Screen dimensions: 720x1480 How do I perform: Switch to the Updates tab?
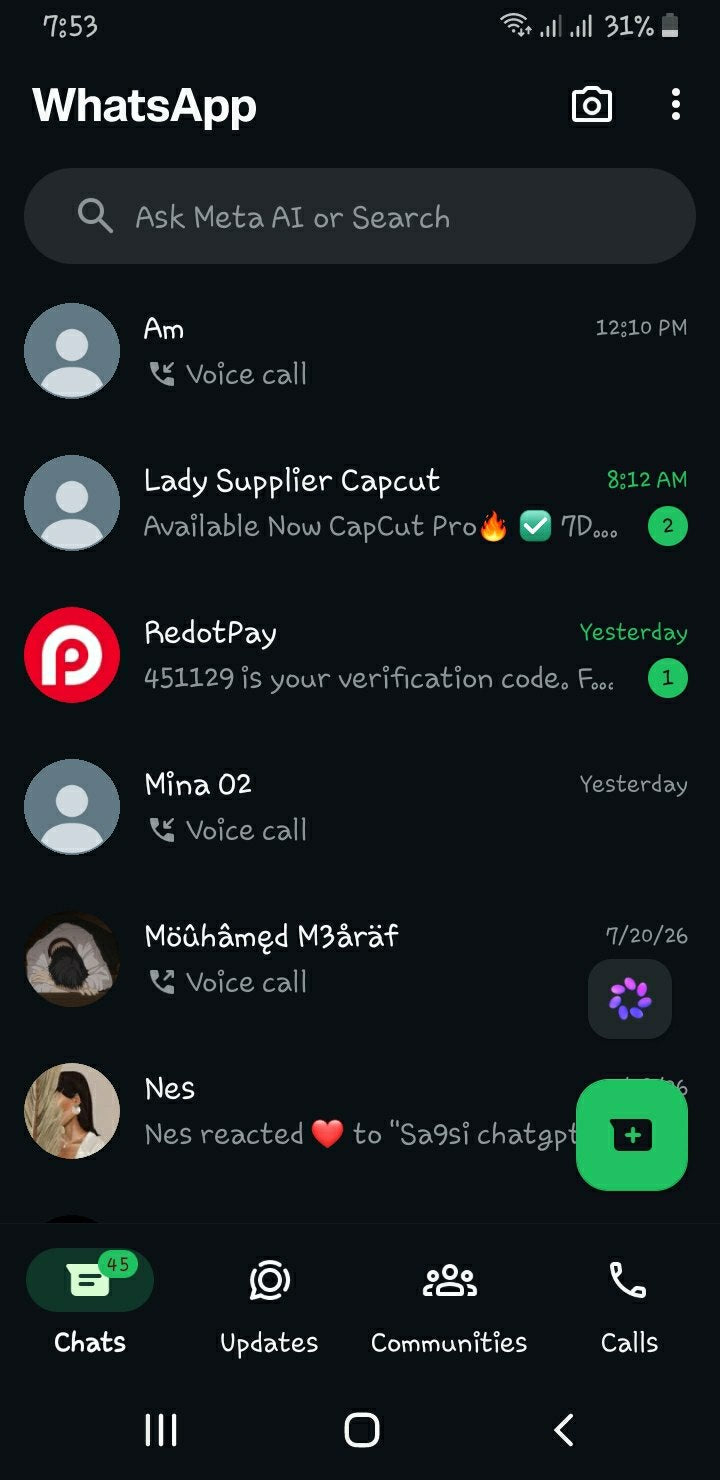[269, 1303]
